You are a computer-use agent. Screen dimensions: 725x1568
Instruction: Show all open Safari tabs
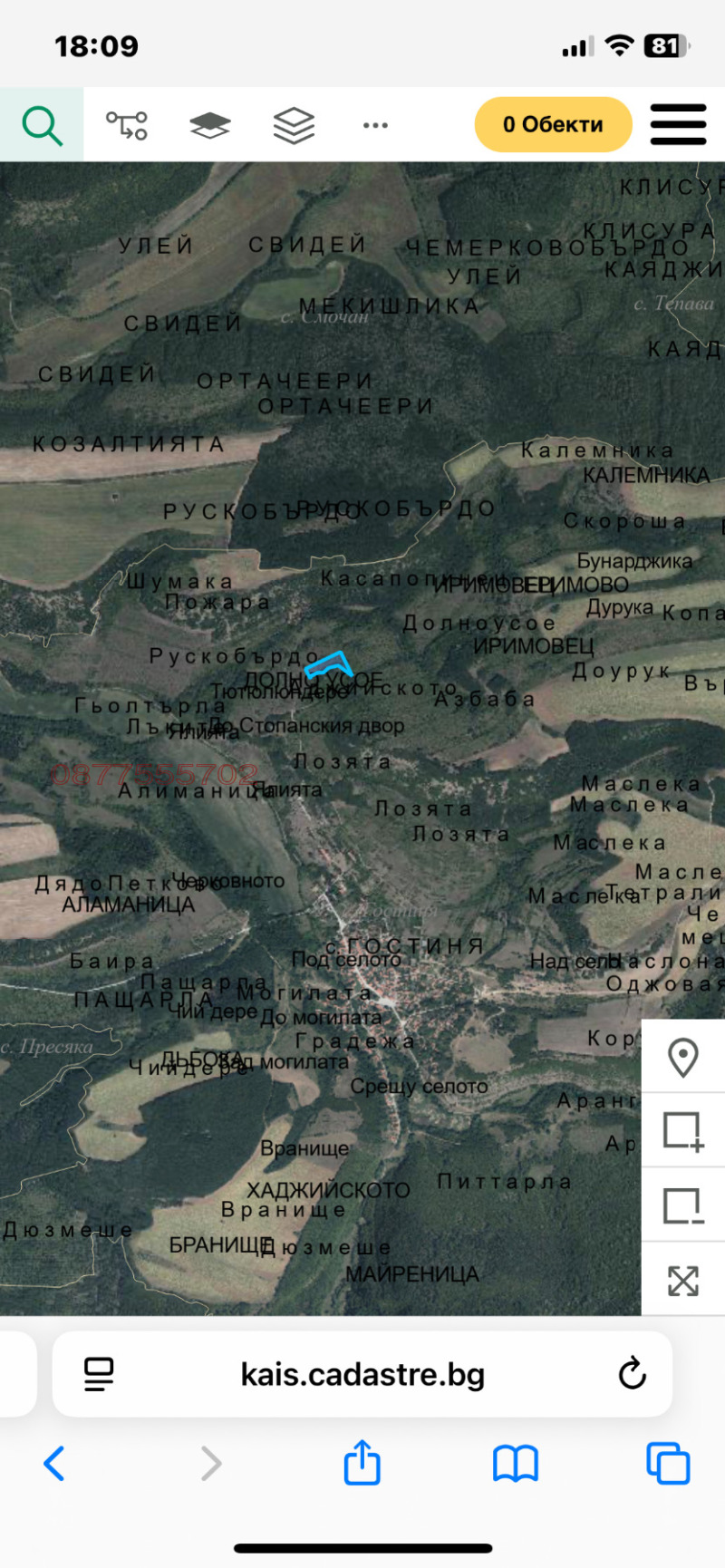pyautogui.click(x=668, y=1463)
